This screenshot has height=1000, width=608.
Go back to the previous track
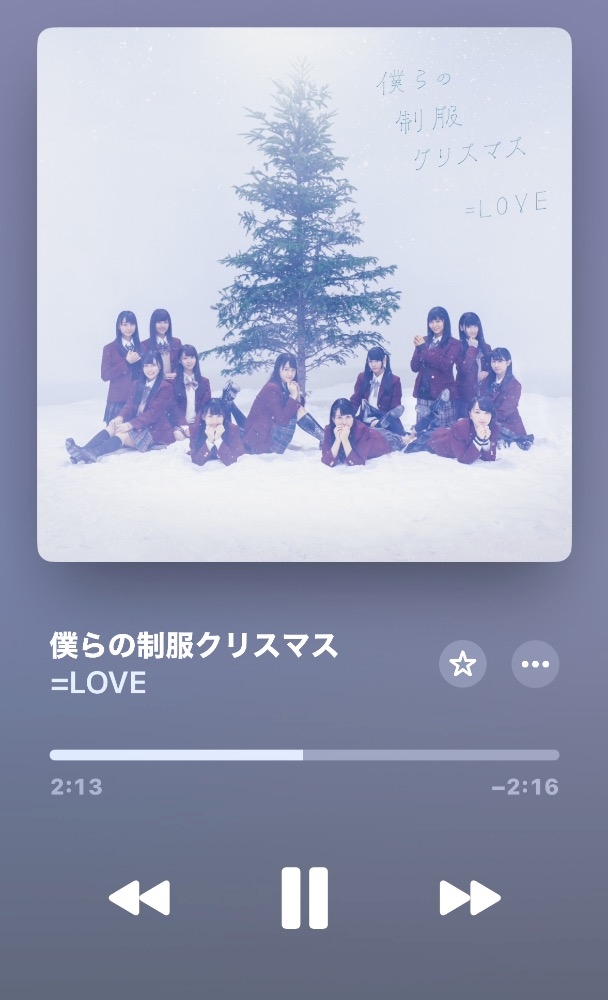pyautogui.click(x=139, y=897)
